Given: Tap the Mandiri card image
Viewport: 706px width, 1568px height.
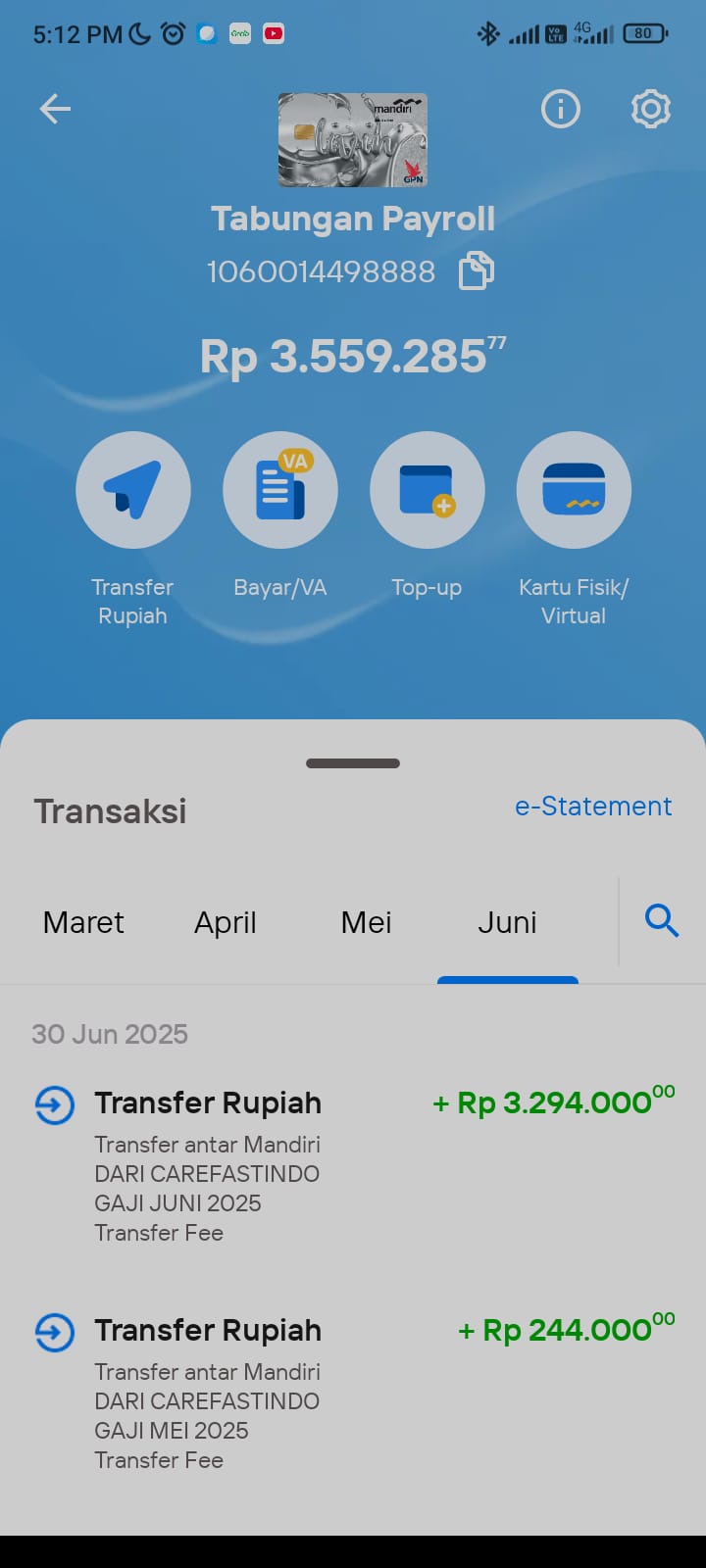Looking at the screenshot, I should tap(353, 139).
